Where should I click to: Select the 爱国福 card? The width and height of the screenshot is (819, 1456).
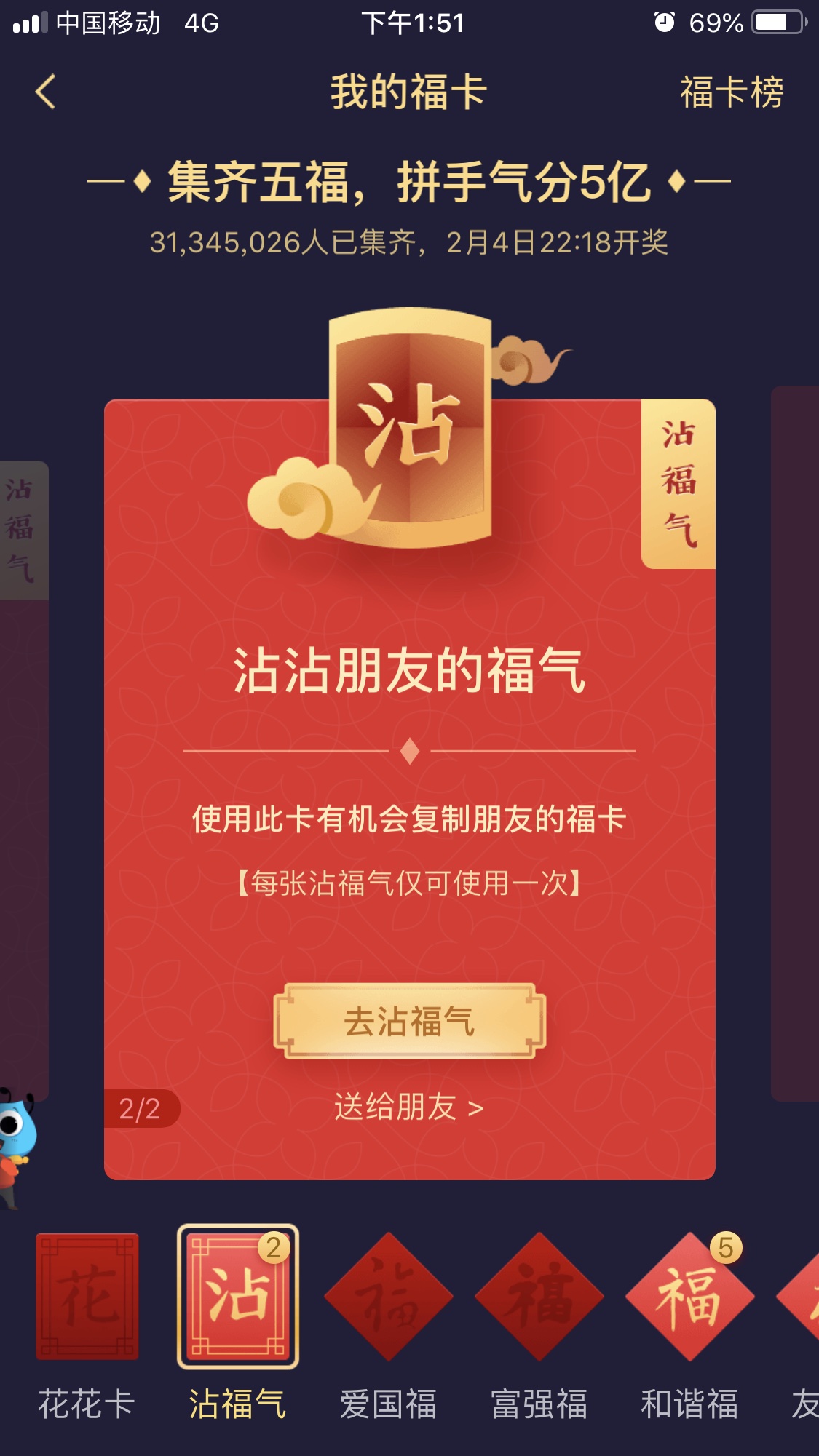point(389,1297)
